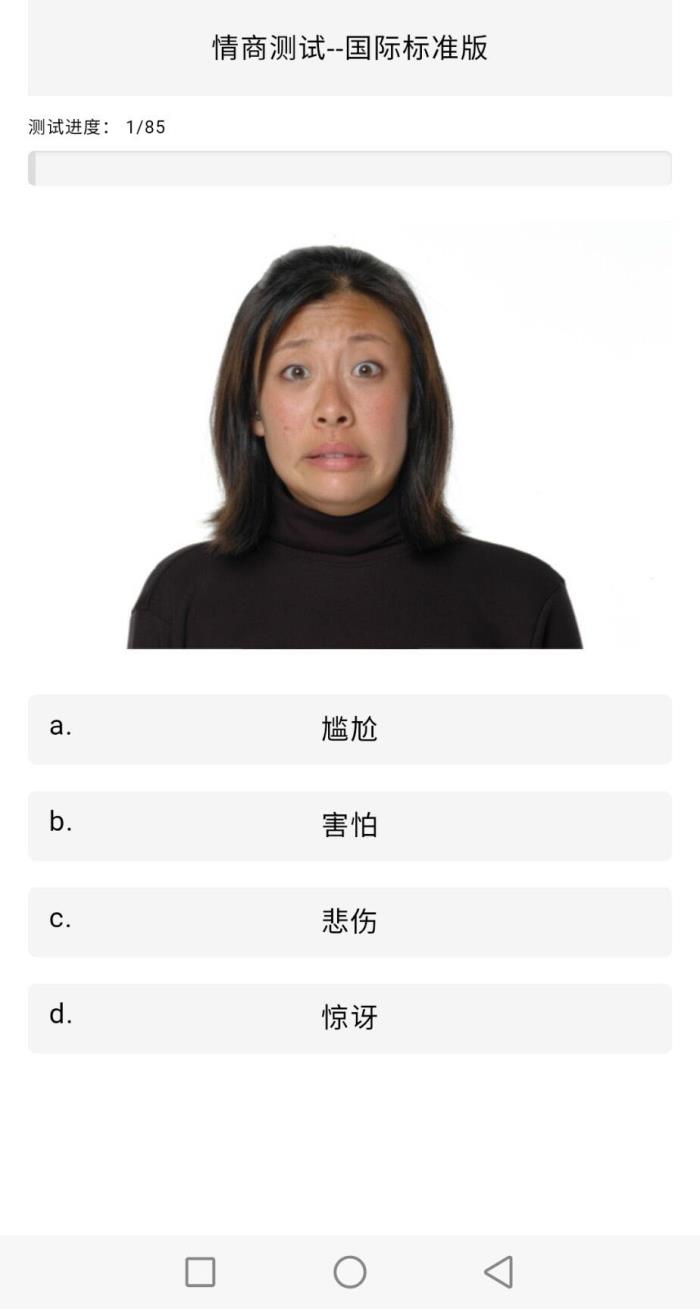
Task: Open recent apps from the navigation bar
Action: [x=200, y=1272]
